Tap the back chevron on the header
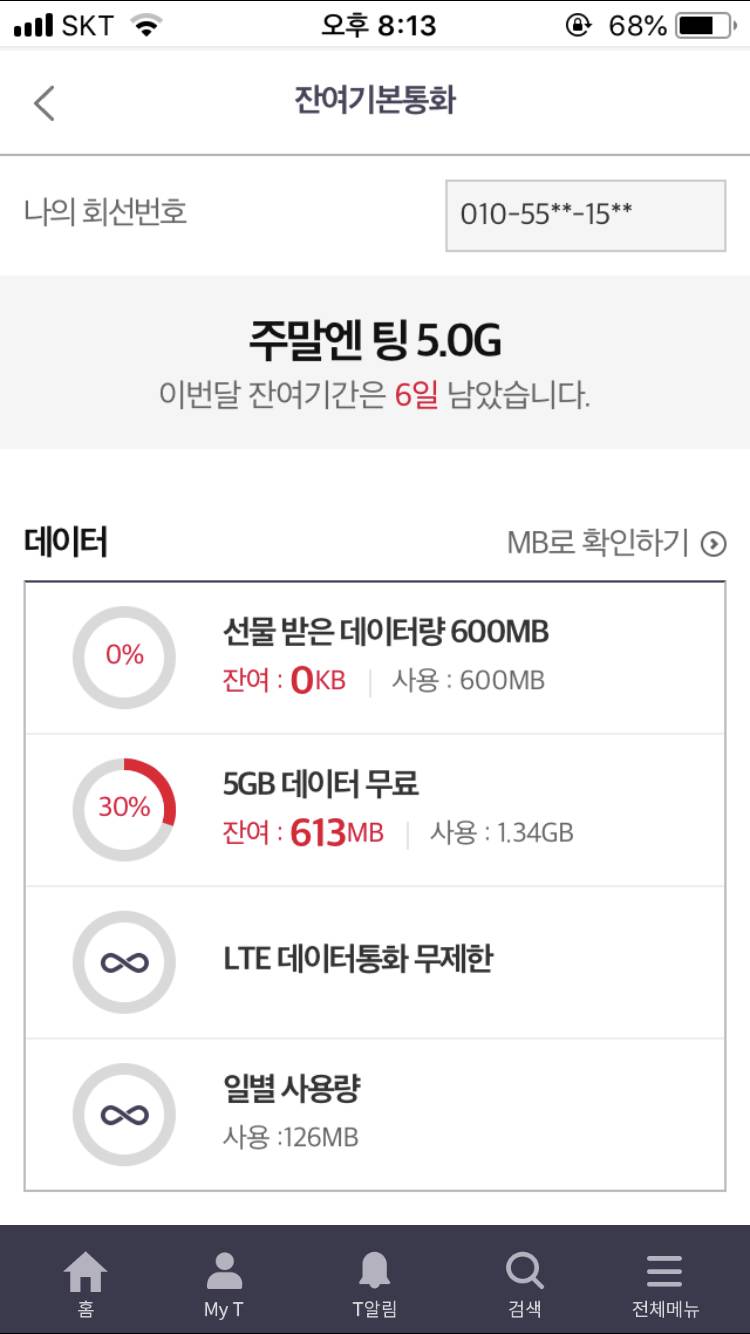The image size is (750, 1334). 42,103
